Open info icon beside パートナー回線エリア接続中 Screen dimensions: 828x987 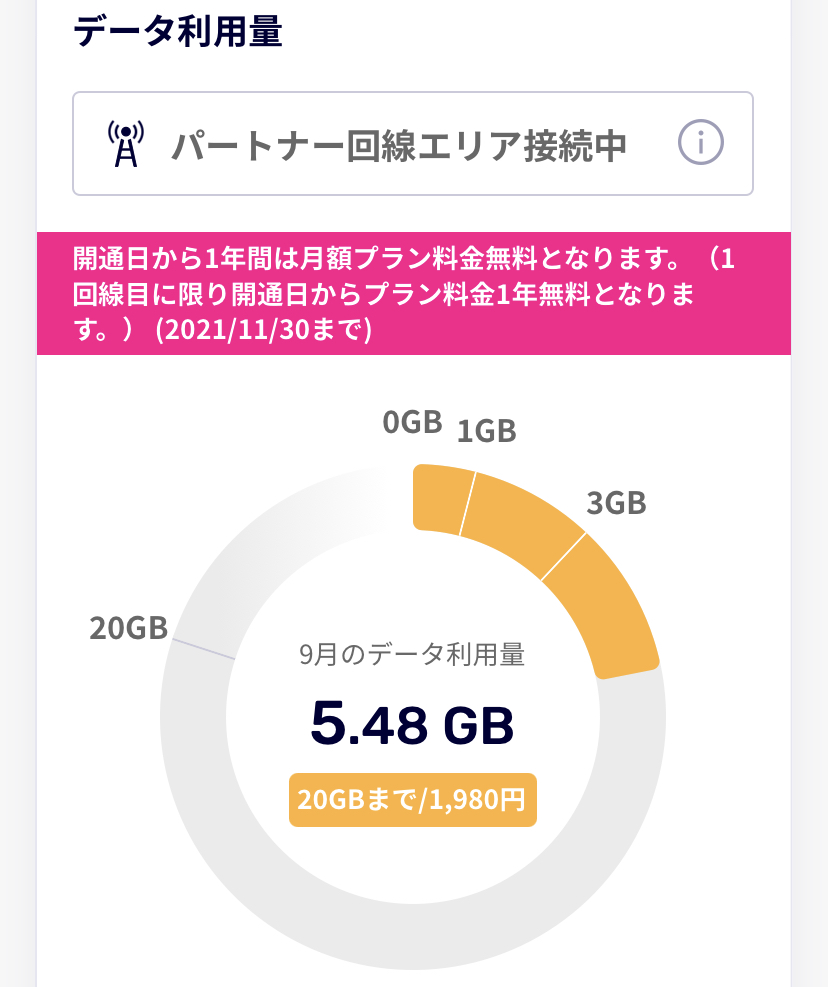click(700, 144)
